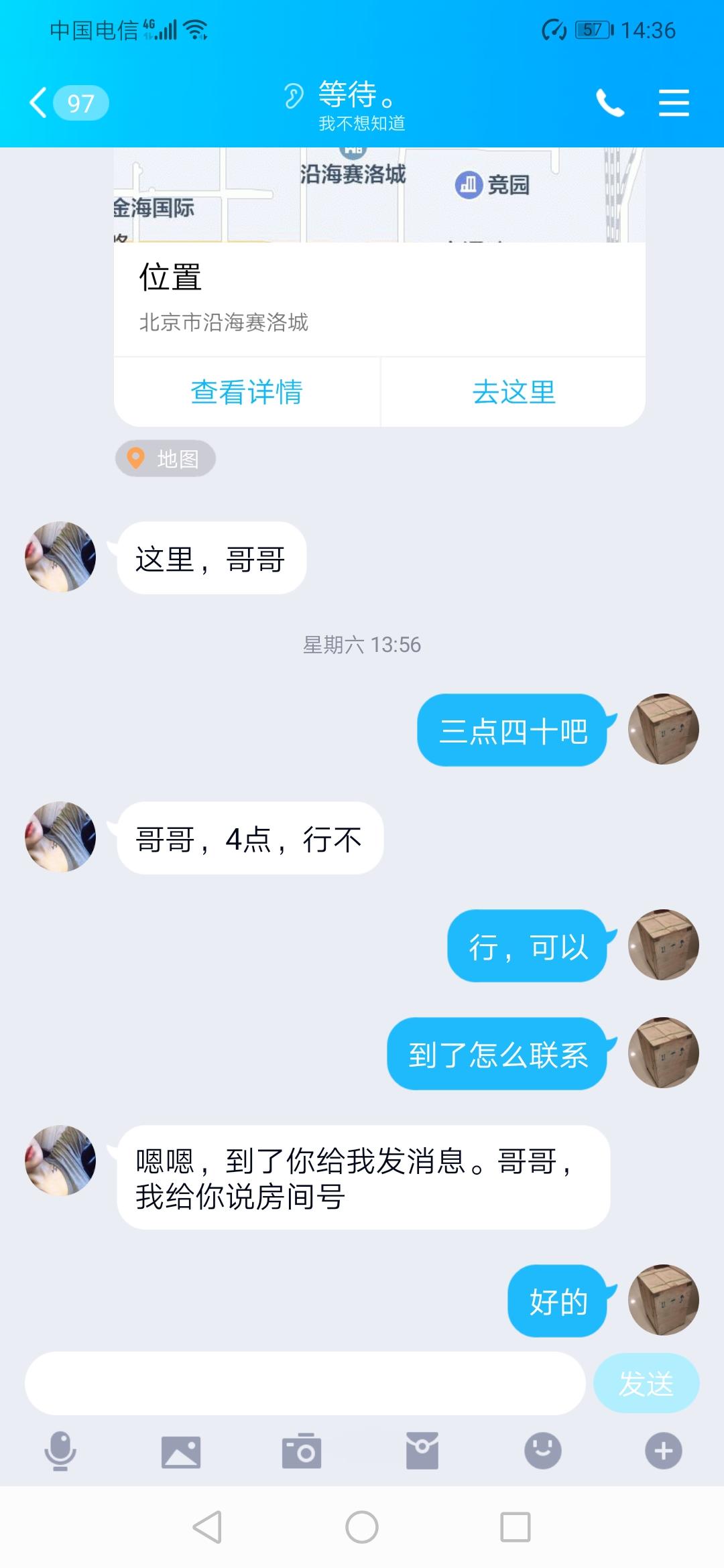This screenshot has width=724, height=1568.
Task: Open the 地图 chip below the location
Action: tap(166, 459)
